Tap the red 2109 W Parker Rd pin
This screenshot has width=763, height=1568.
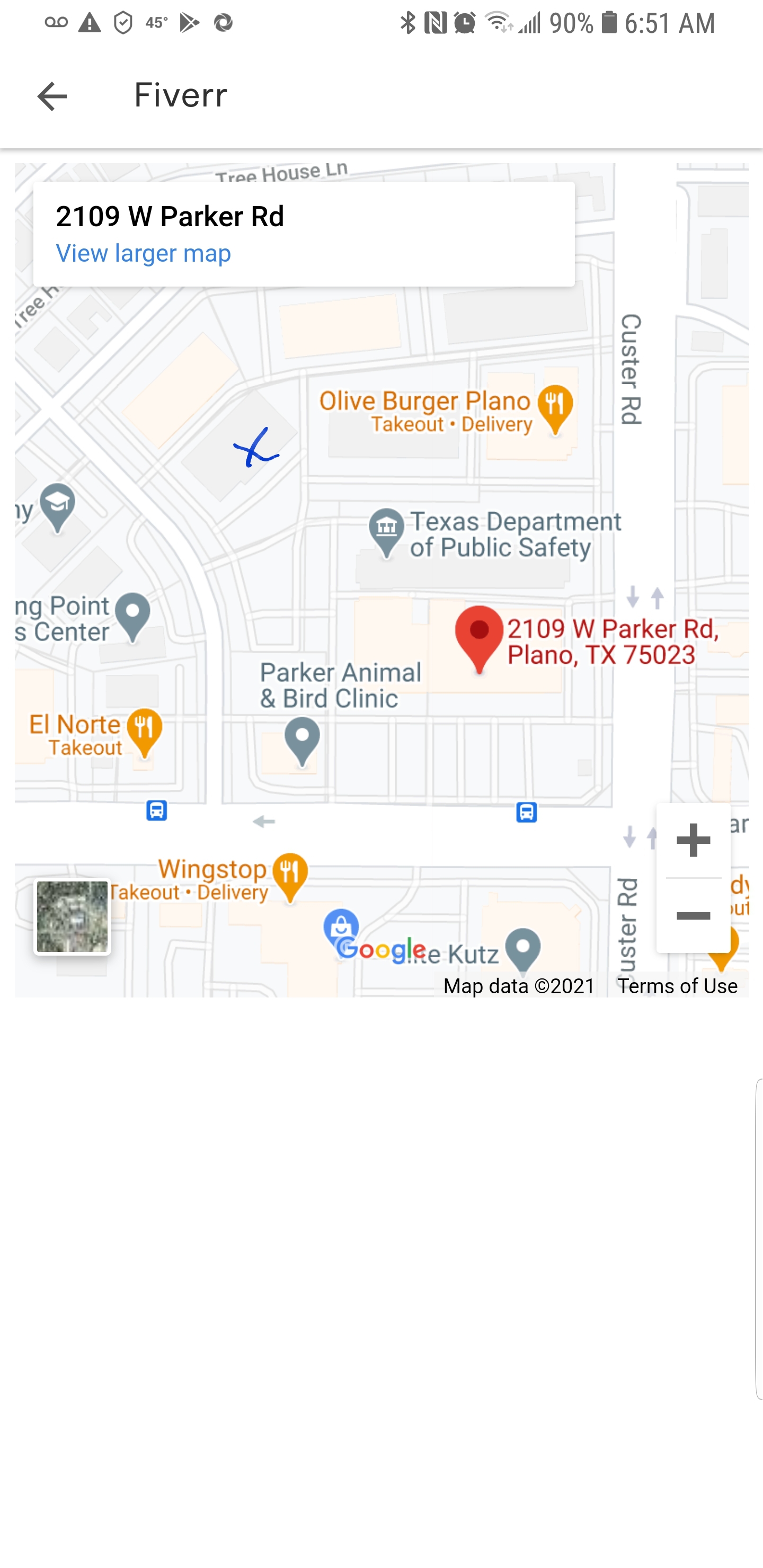pyautogui.click(x=480, y=637)
